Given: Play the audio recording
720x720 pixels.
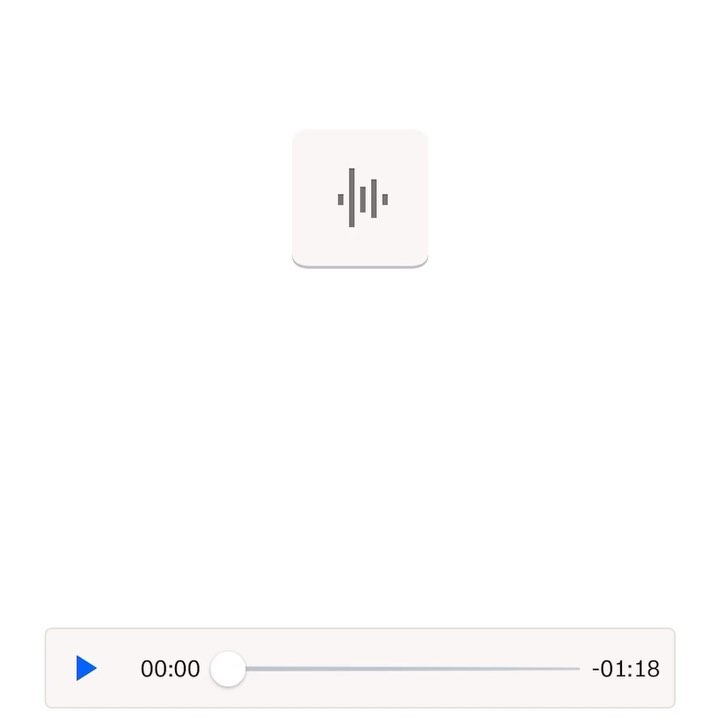Looking at the screenshot, I should [x=87, y=668].
